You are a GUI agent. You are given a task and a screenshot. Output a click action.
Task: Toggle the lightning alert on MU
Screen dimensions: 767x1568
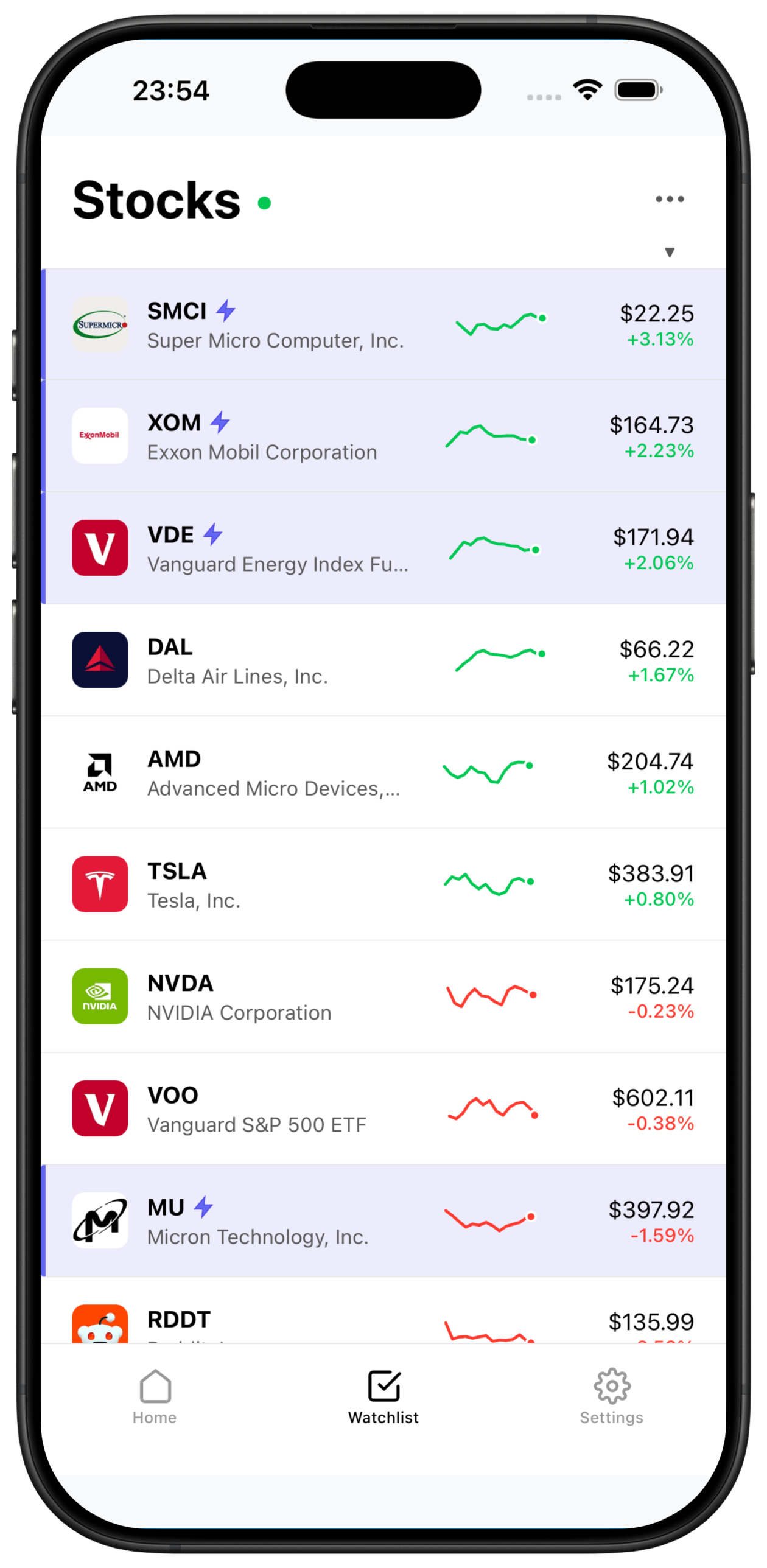(x=205, y=1207)
